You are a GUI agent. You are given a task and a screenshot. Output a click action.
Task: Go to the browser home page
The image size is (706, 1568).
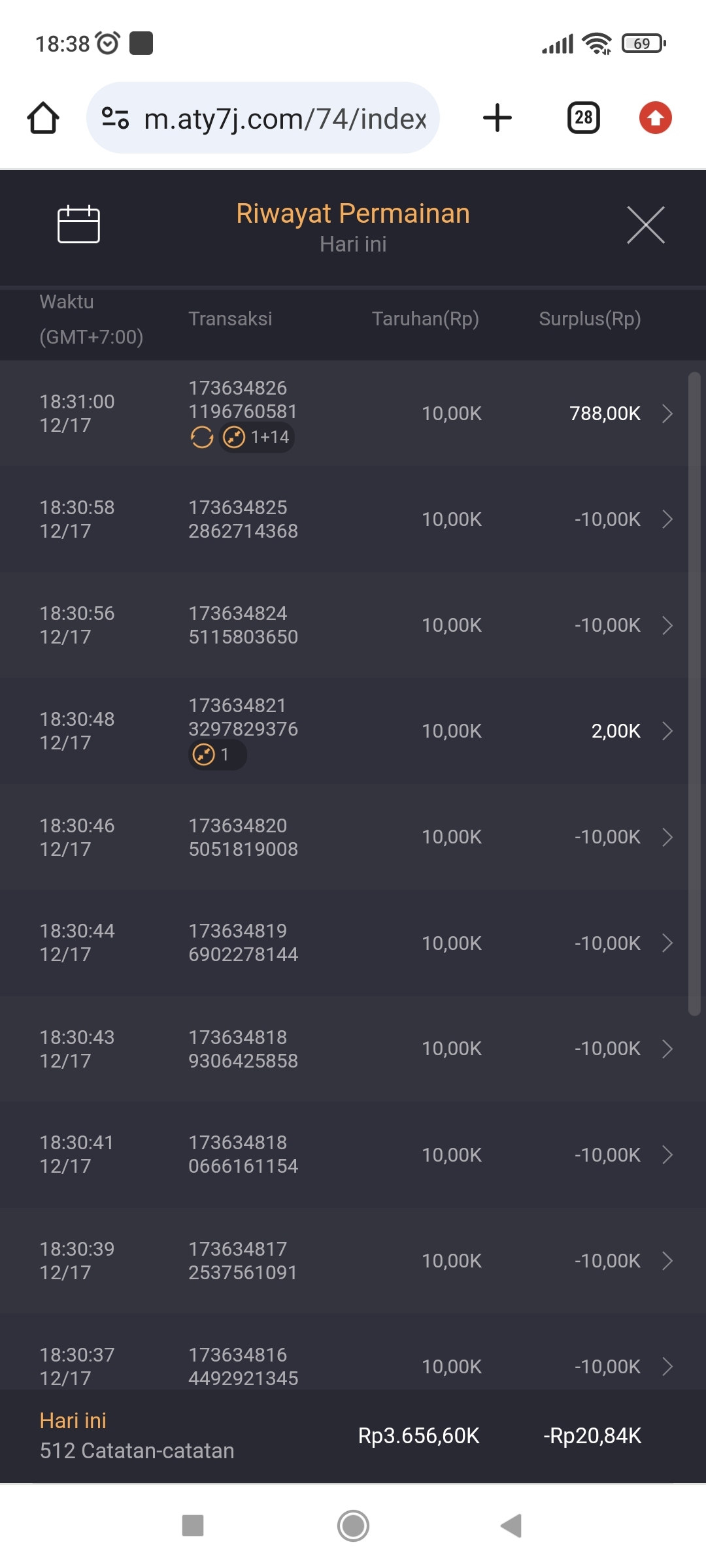[43, 118]
